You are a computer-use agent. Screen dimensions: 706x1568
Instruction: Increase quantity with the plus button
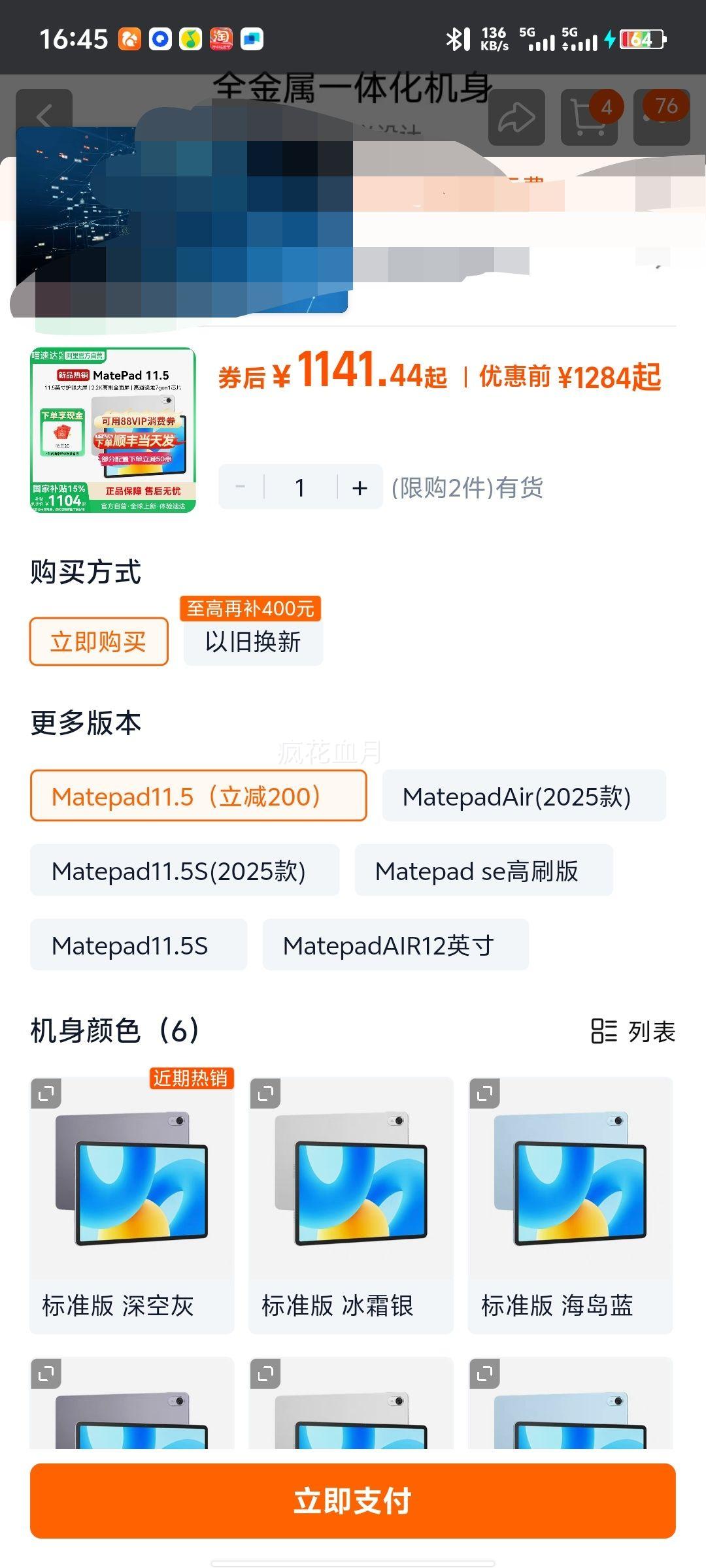pos(358,487)
